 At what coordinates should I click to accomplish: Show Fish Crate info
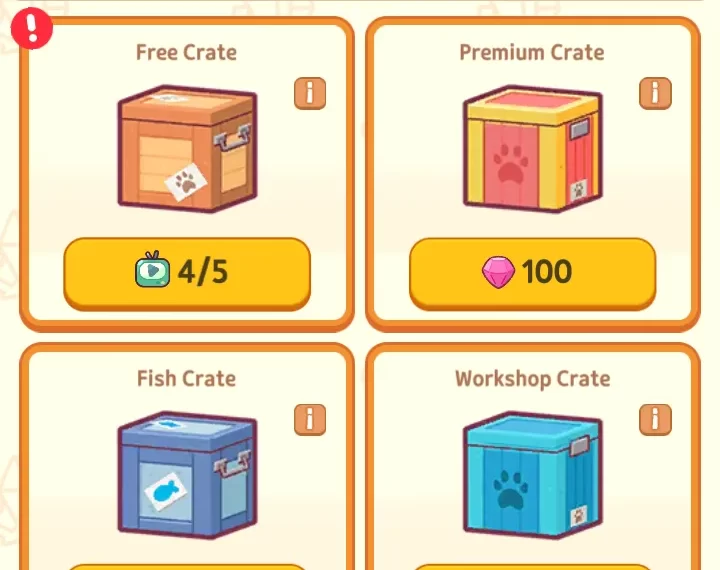[x=310, y=419]
